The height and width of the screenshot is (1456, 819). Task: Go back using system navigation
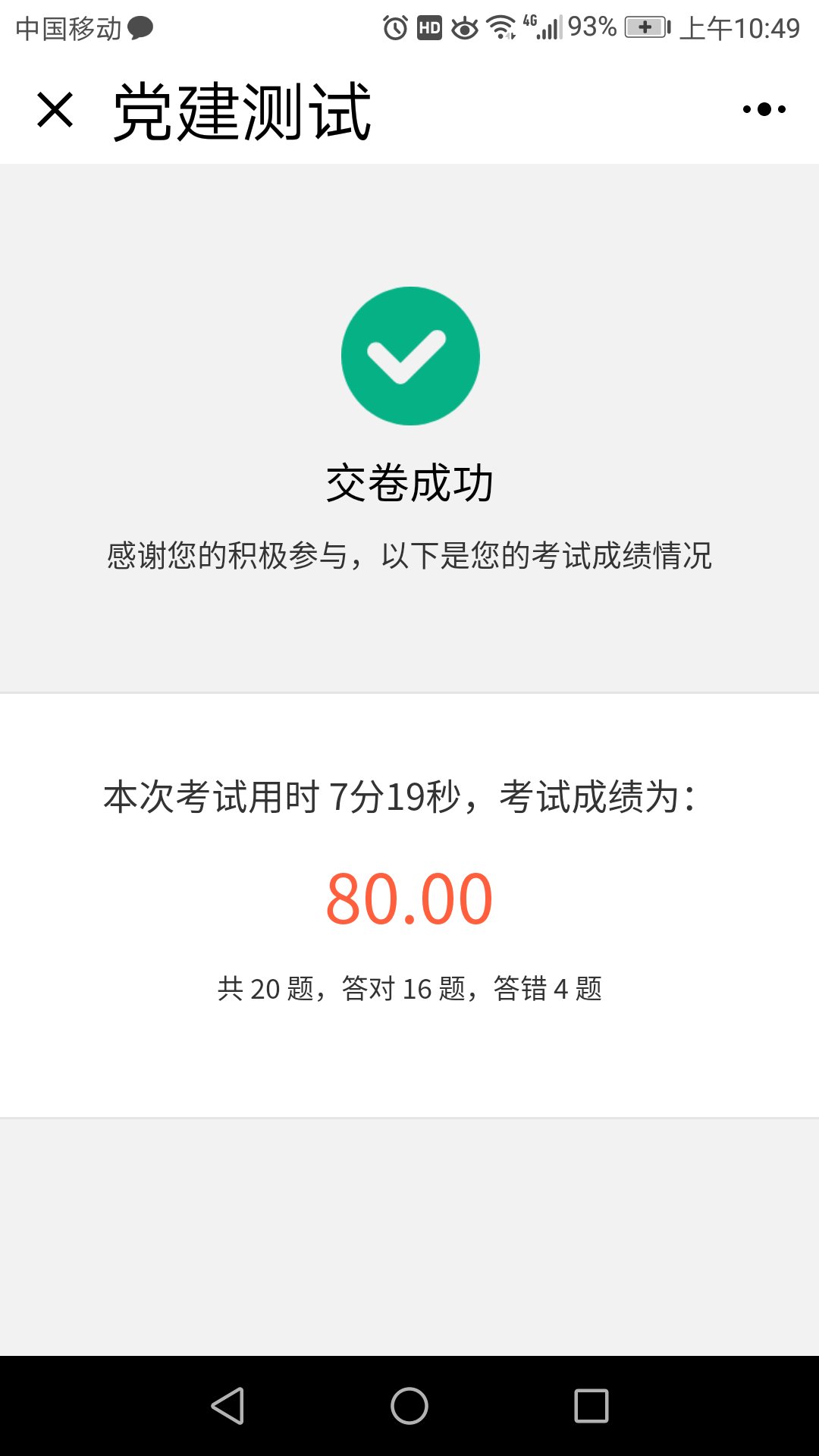pos(227,1406)
